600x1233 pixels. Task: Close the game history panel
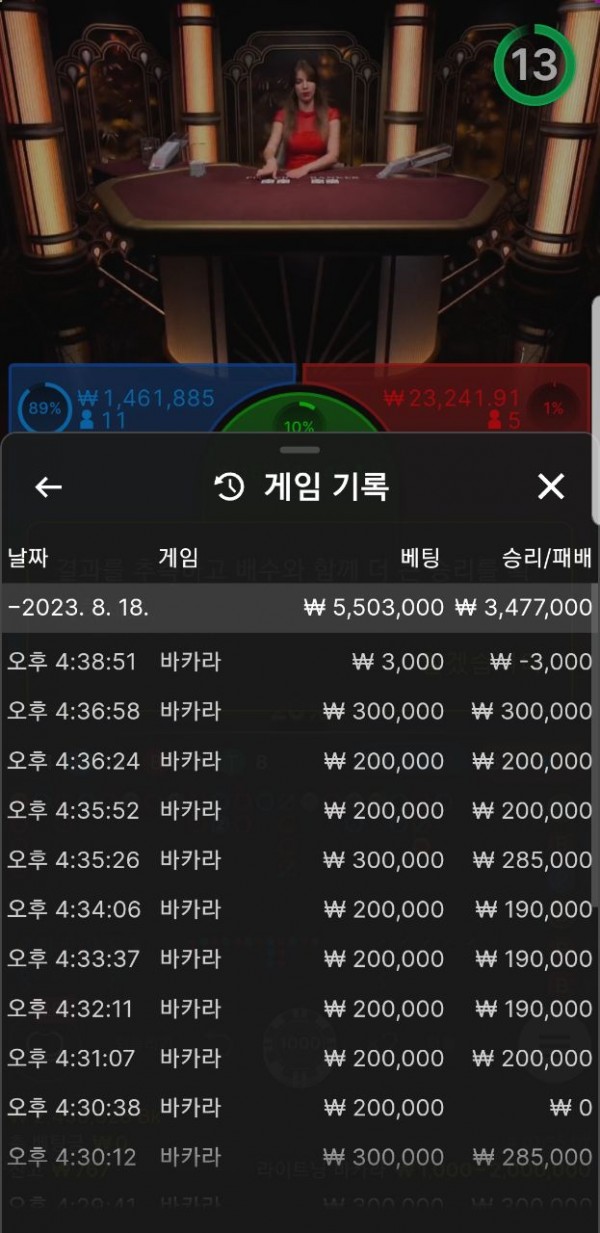point(551,487)
